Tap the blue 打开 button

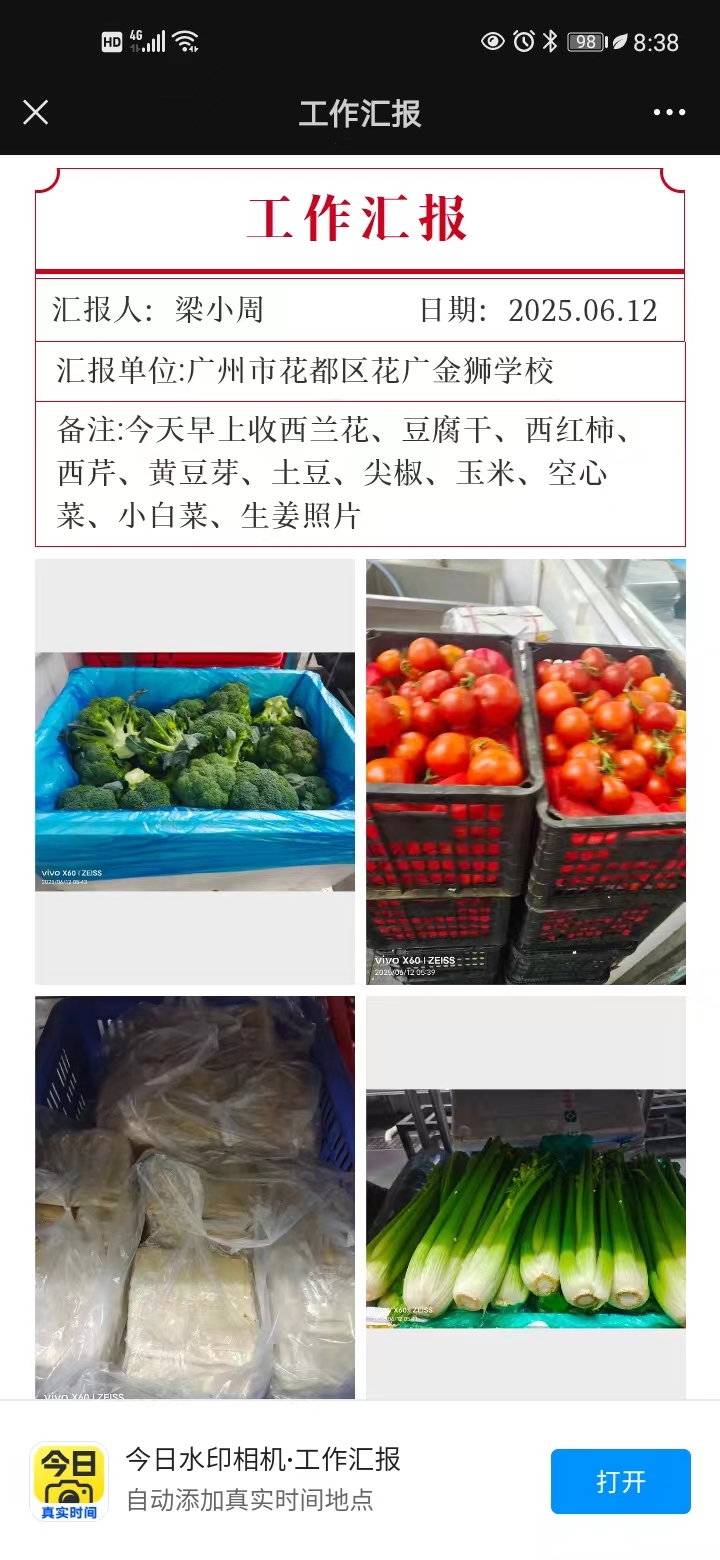tap(620, 1481)
